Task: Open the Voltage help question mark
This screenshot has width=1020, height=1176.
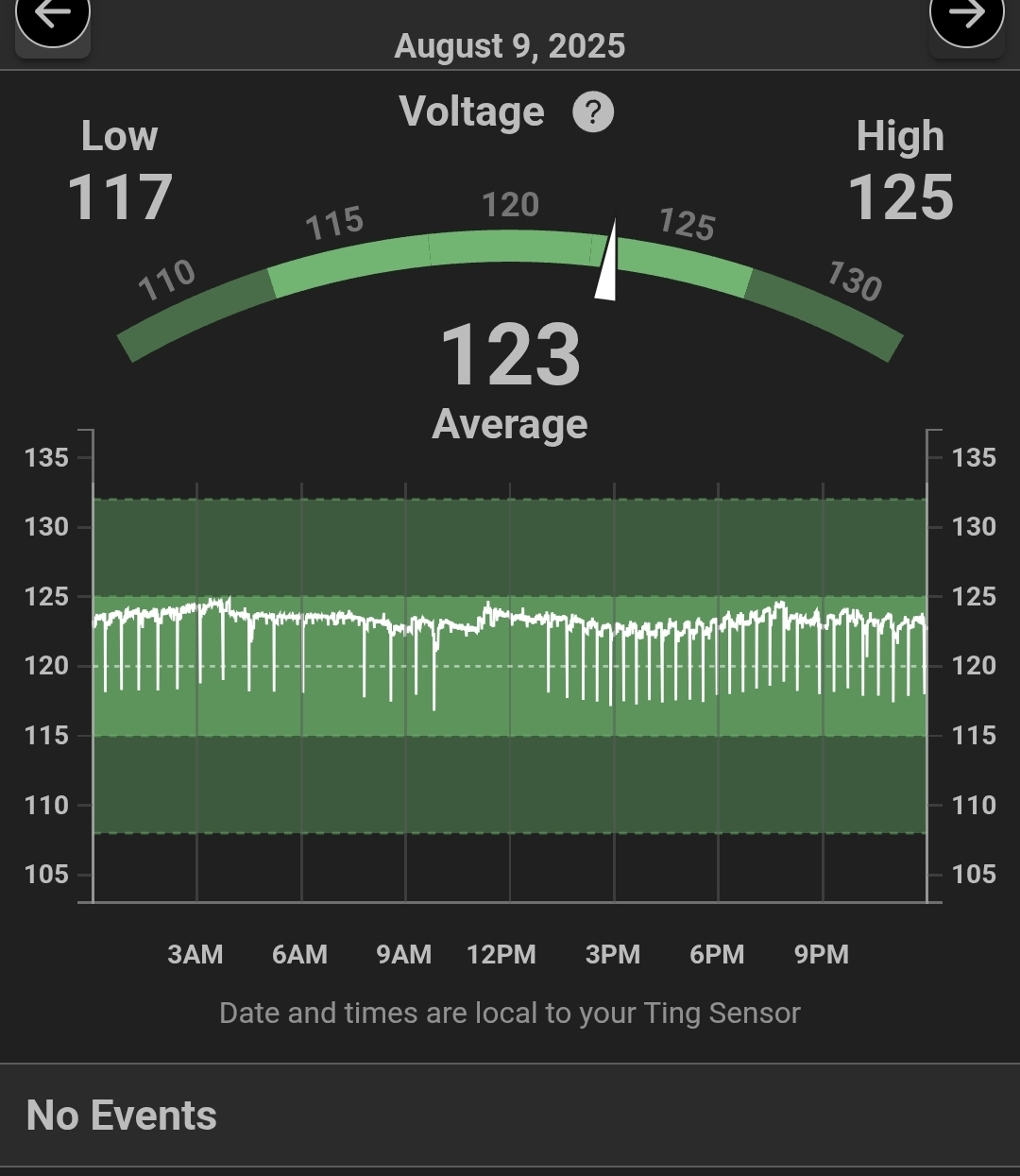Action: 593,112
